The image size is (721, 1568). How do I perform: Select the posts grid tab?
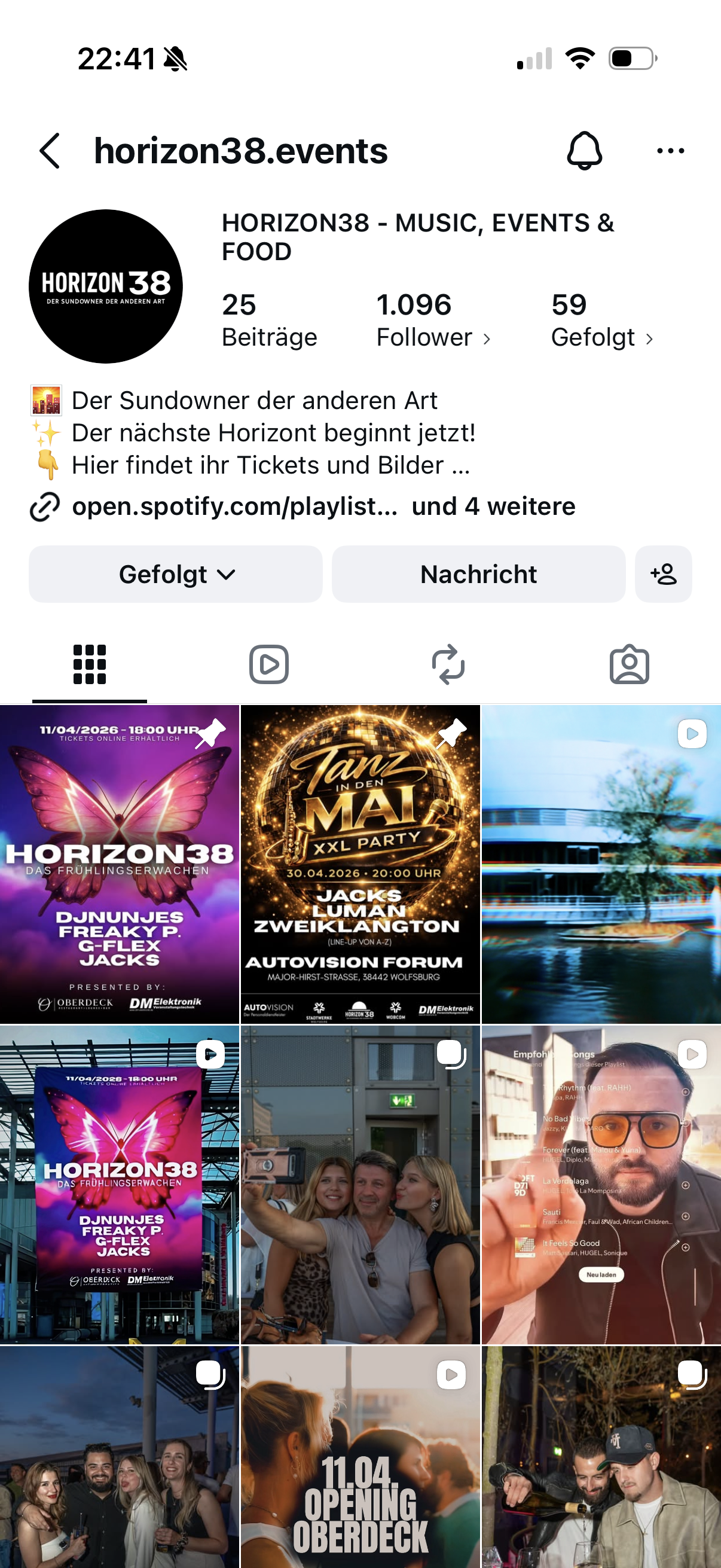[90, 664]
